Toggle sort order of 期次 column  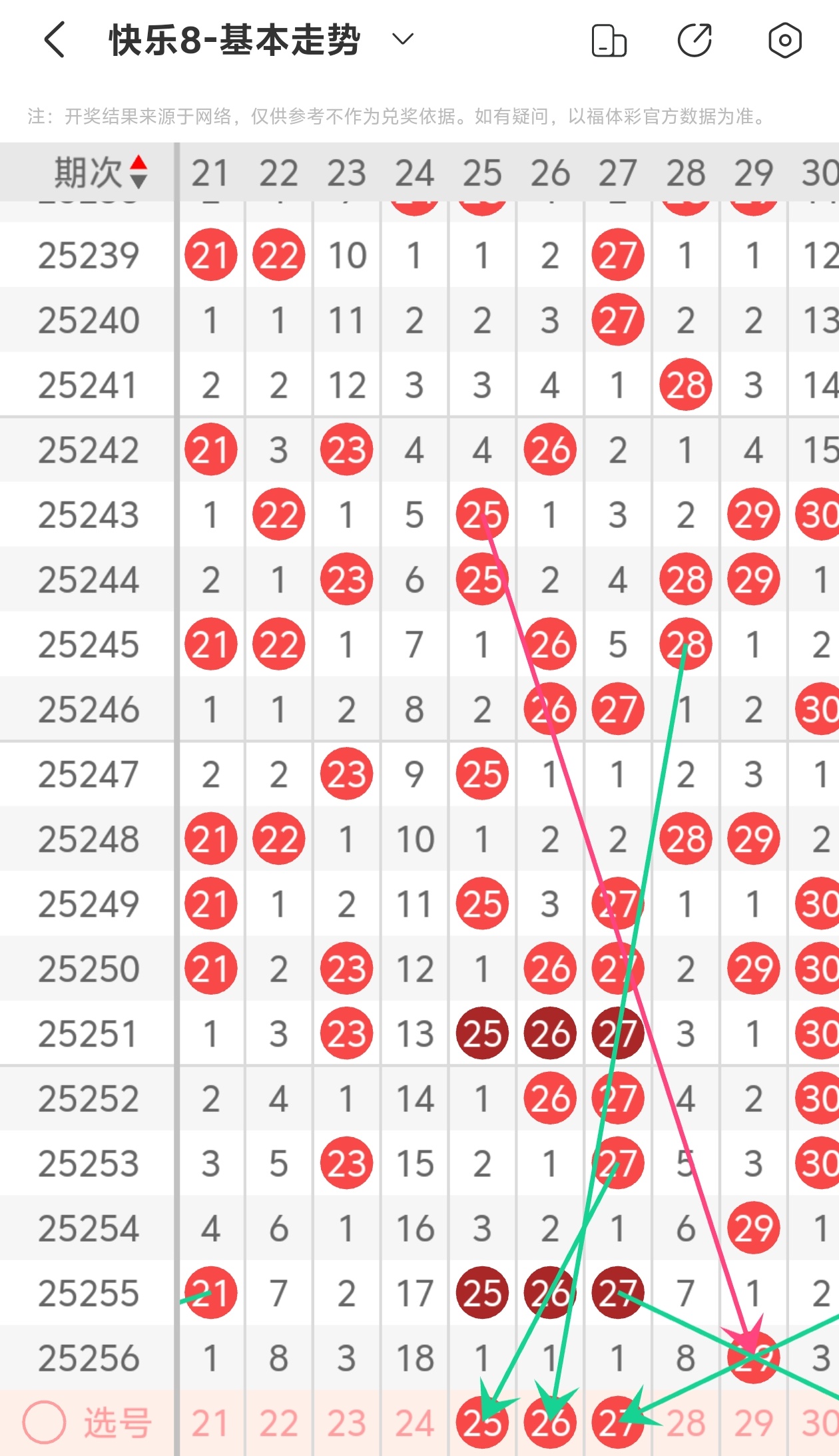pos(139,172)
